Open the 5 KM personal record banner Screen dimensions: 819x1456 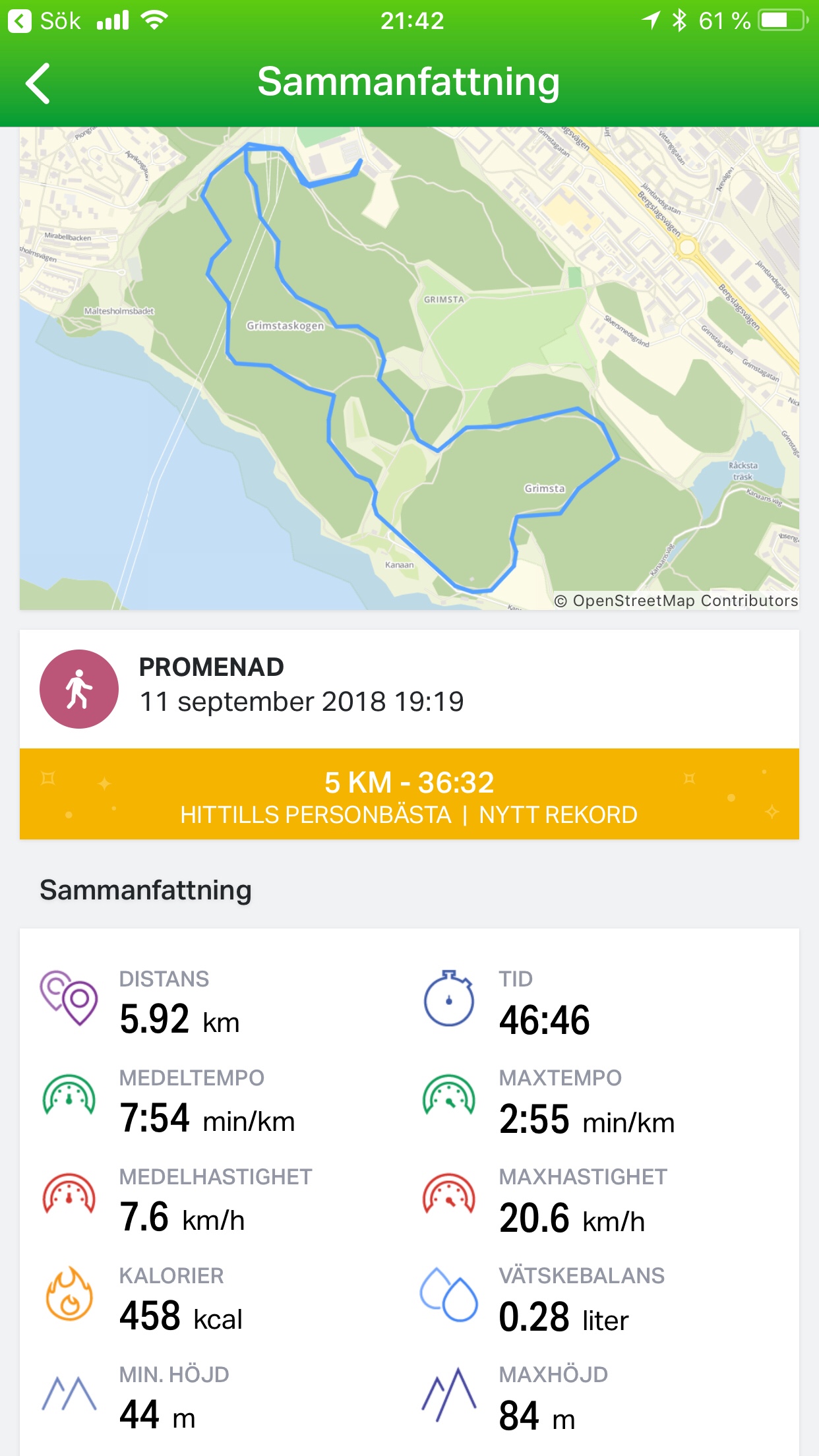pos(409,794)
